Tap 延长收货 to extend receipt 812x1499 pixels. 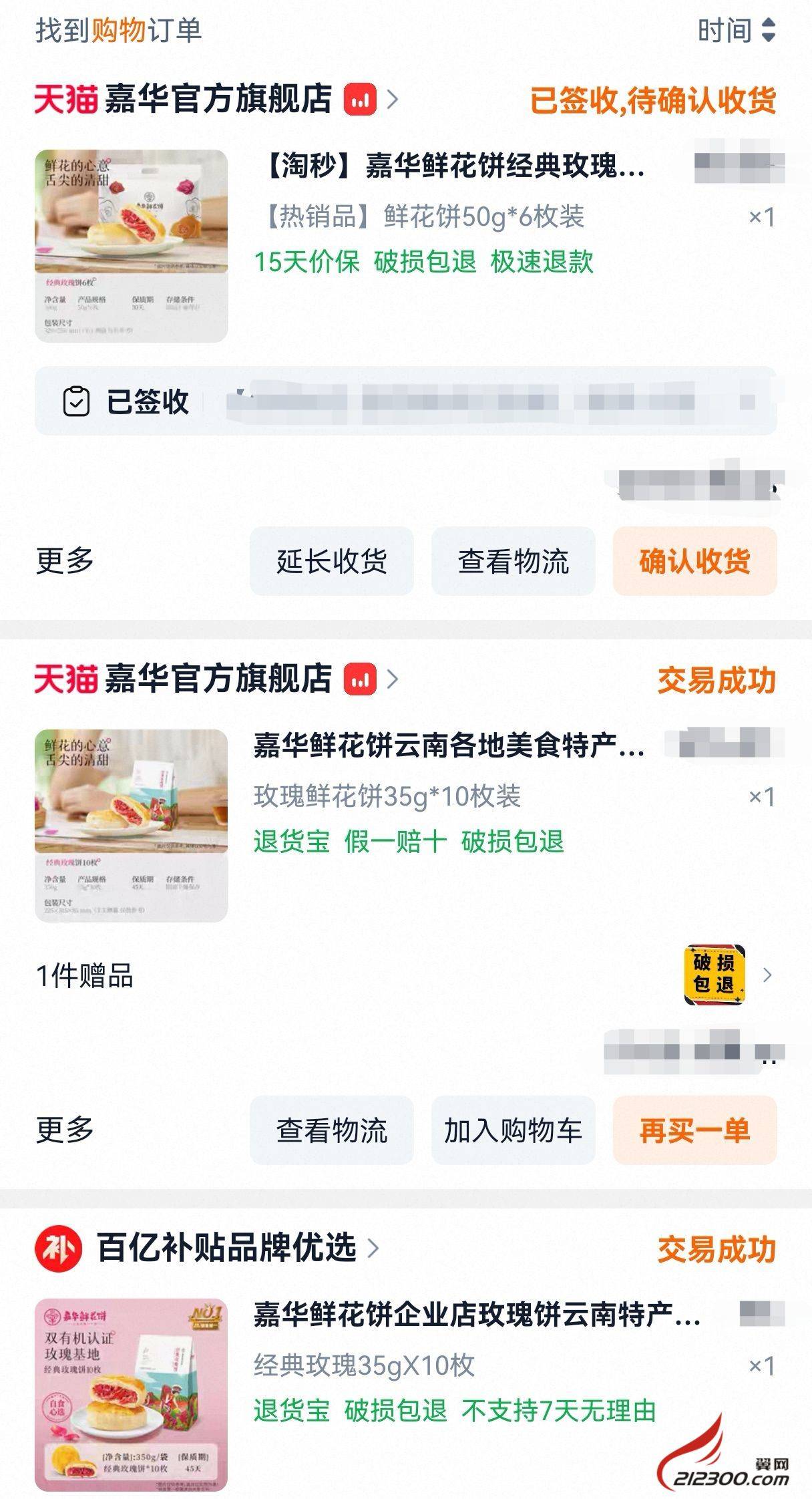pos(331,561)
